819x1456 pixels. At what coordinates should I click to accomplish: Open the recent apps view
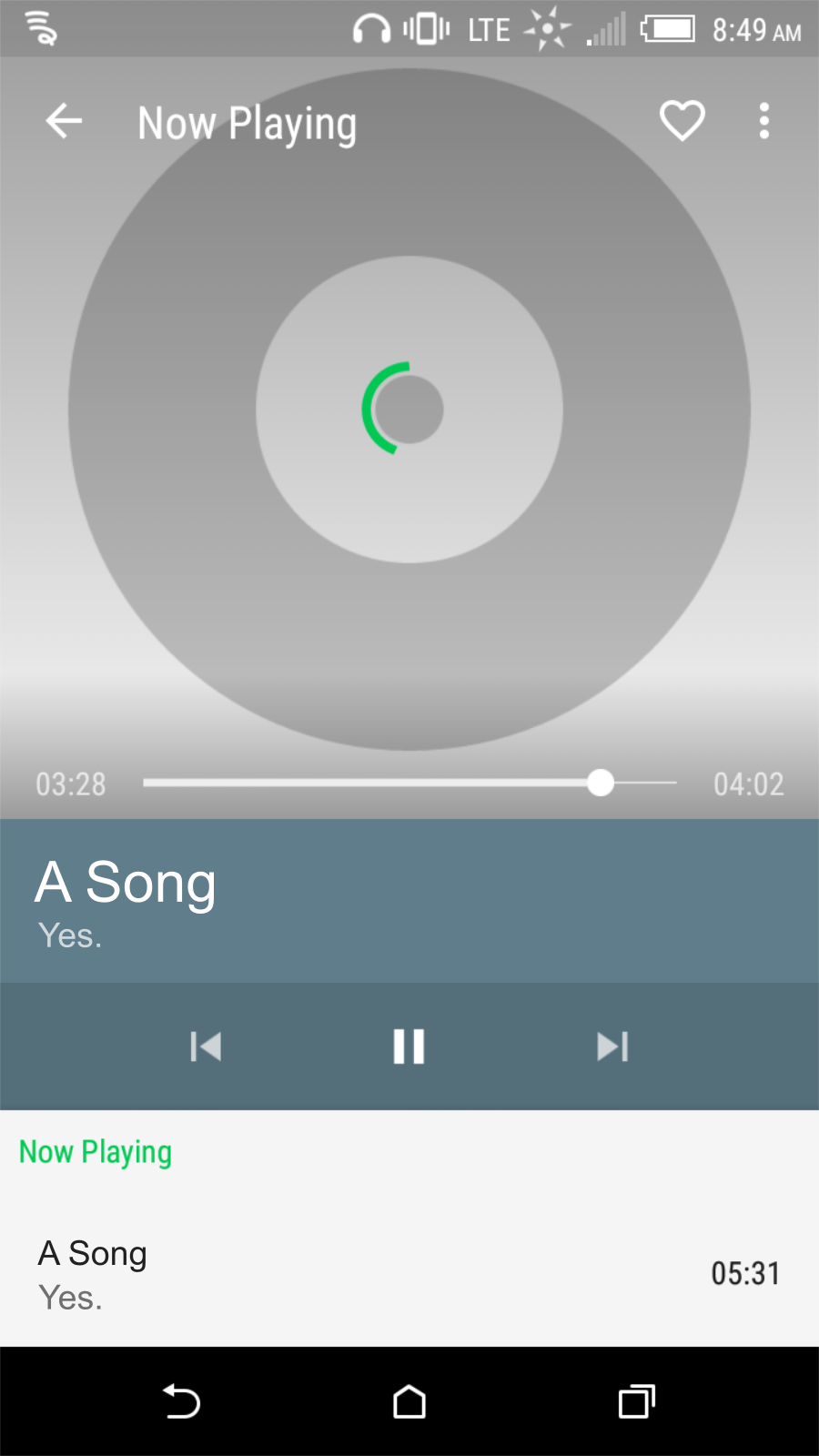[x=637, y=1401]
